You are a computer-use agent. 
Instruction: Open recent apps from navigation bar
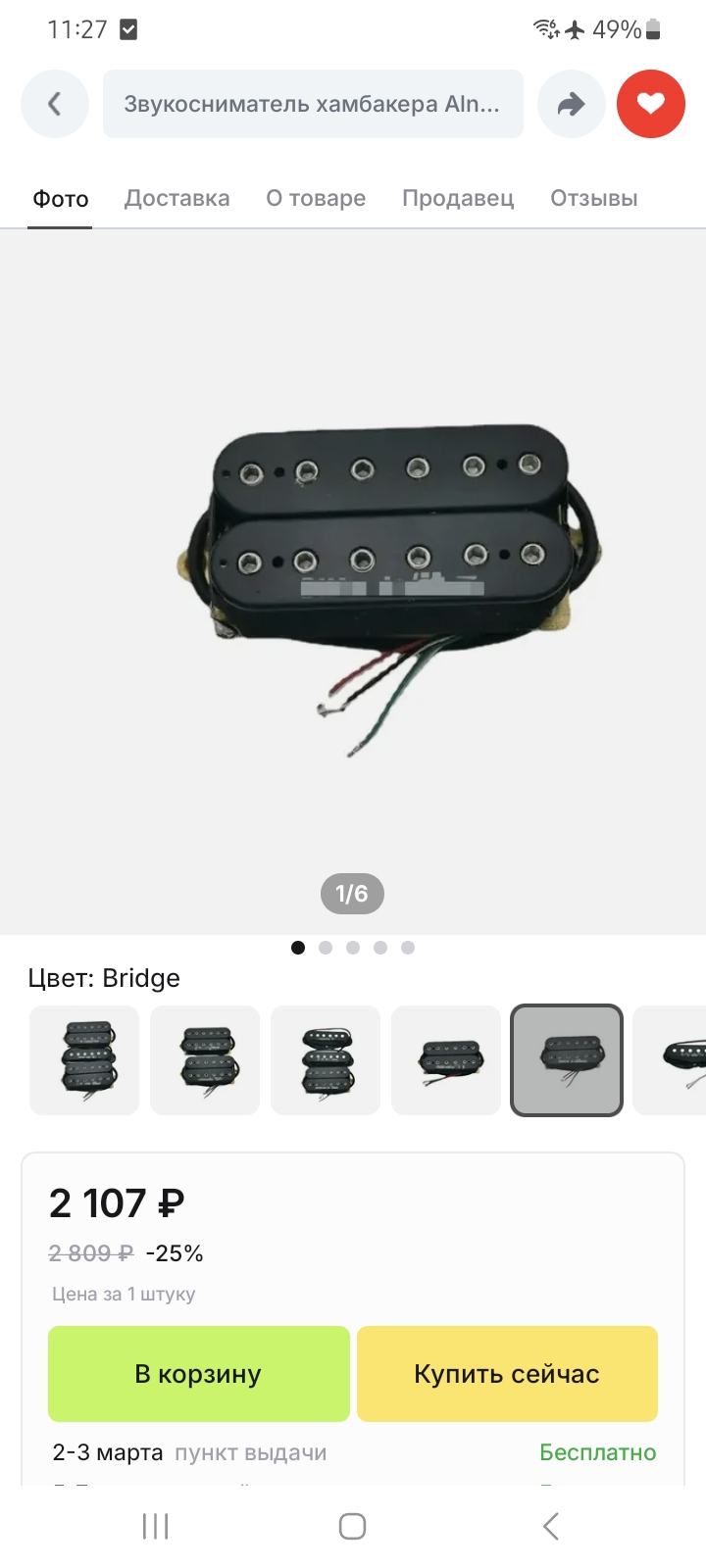(156, 1526)
